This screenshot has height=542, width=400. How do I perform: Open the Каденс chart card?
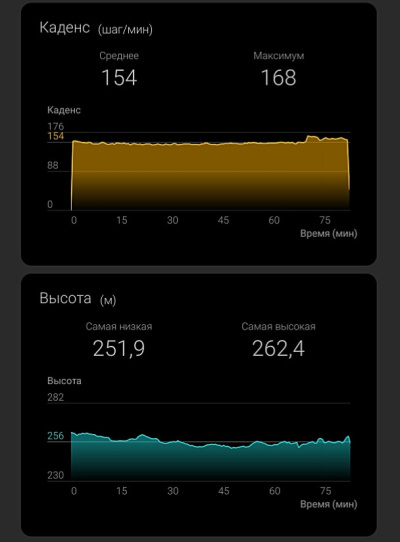[x=199, y=134]
